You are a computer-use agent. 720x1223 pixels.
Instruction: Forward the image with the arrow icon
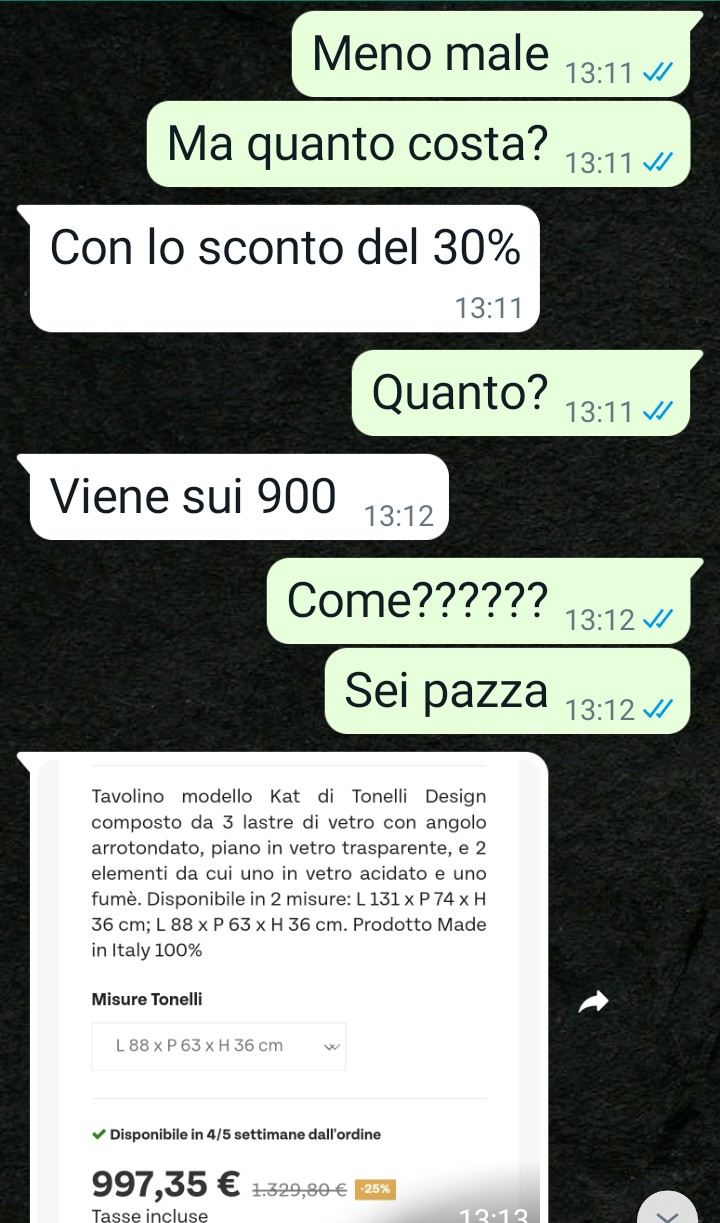[594, 1002]
